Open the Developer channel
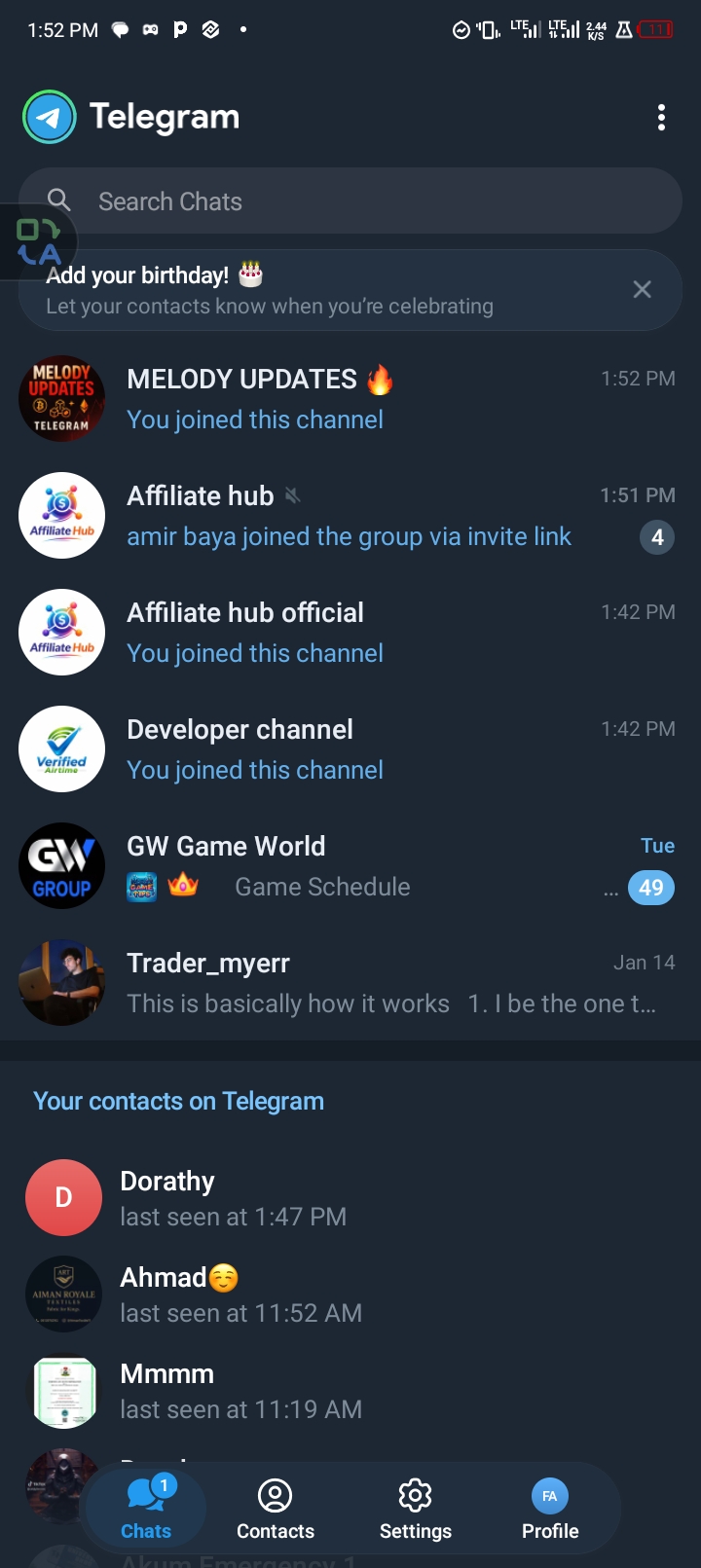Viewport: 701px width, 1568px height. coord(350,749)
